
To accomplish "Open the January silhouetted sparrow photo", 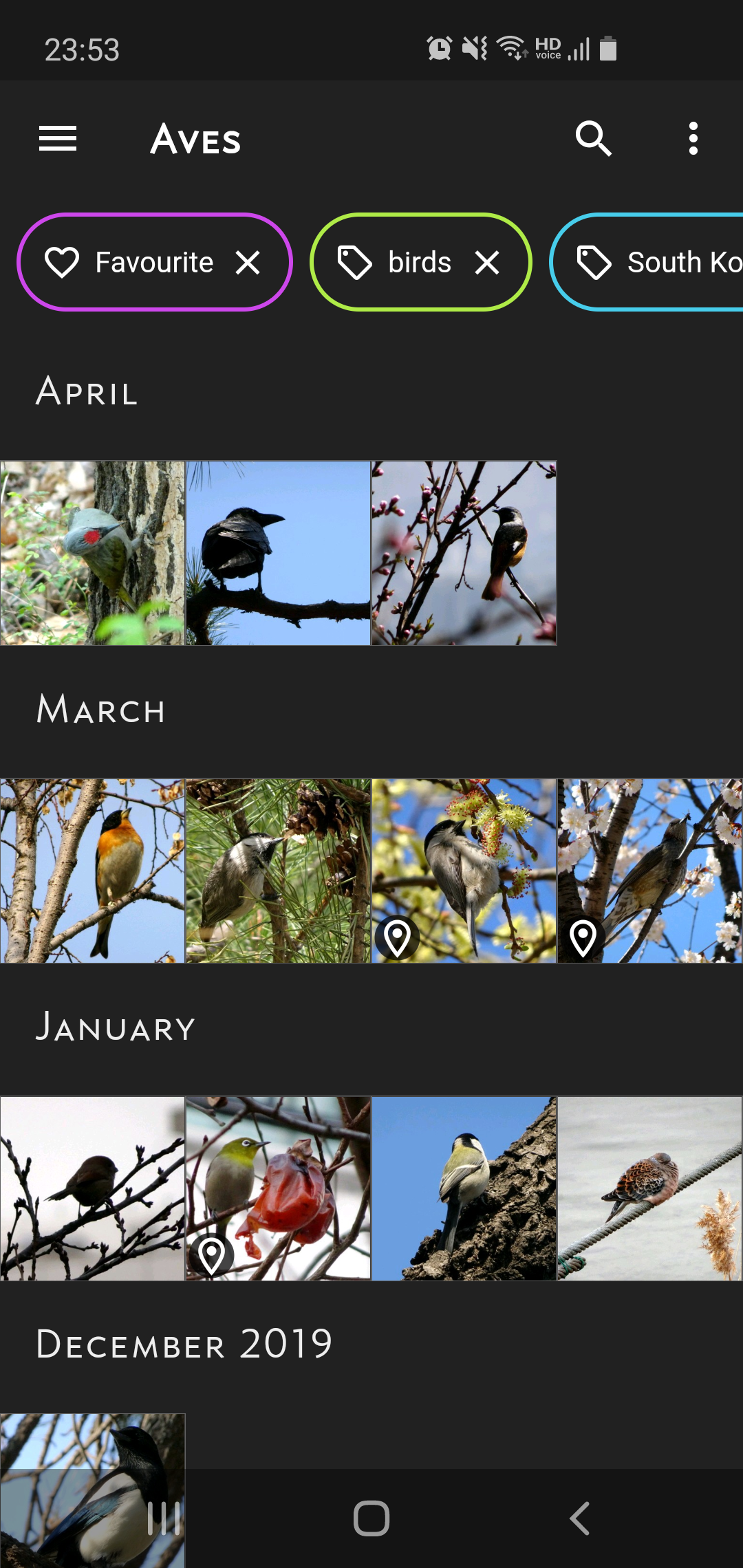I will [x=93, y=1188].
